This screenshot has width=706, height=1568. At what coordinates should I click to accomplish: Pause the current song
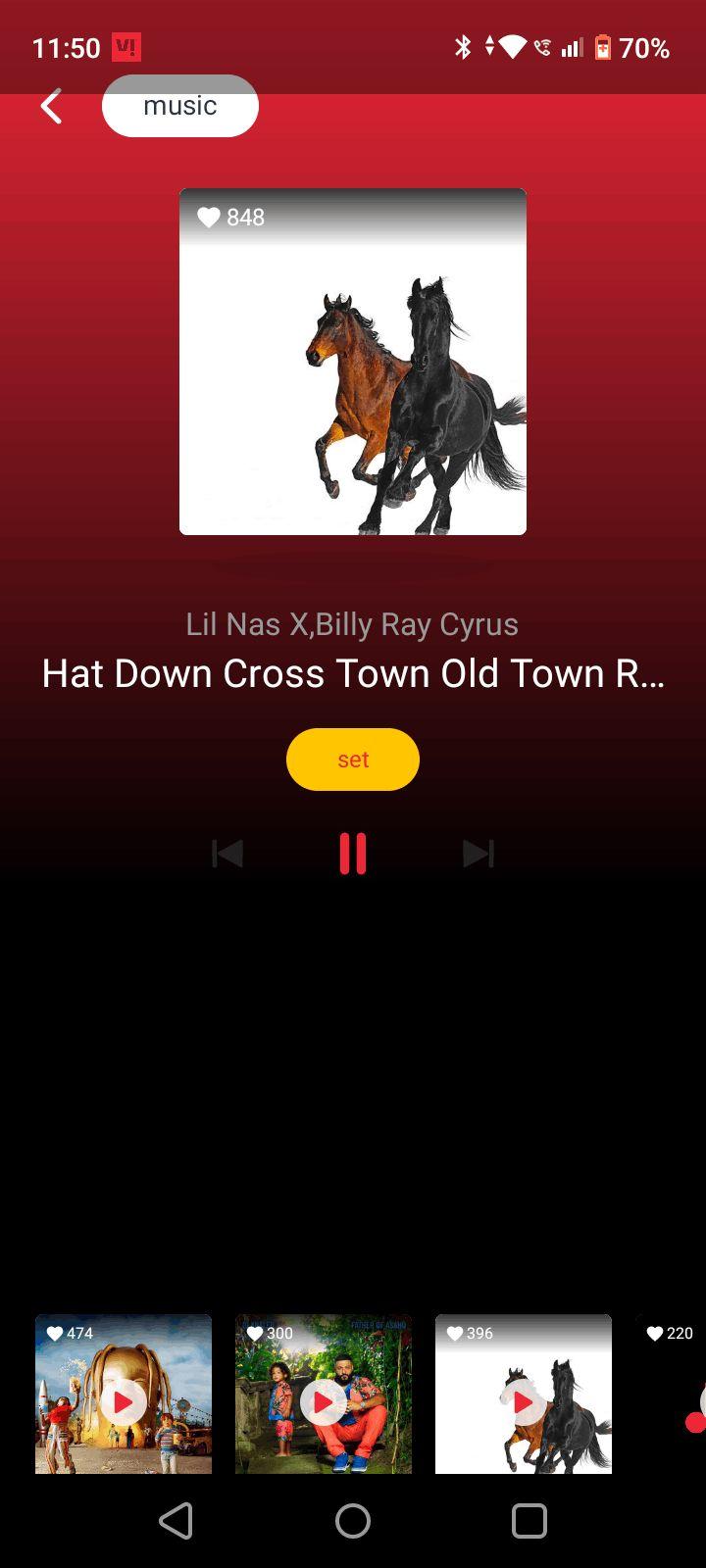(353, 854)
